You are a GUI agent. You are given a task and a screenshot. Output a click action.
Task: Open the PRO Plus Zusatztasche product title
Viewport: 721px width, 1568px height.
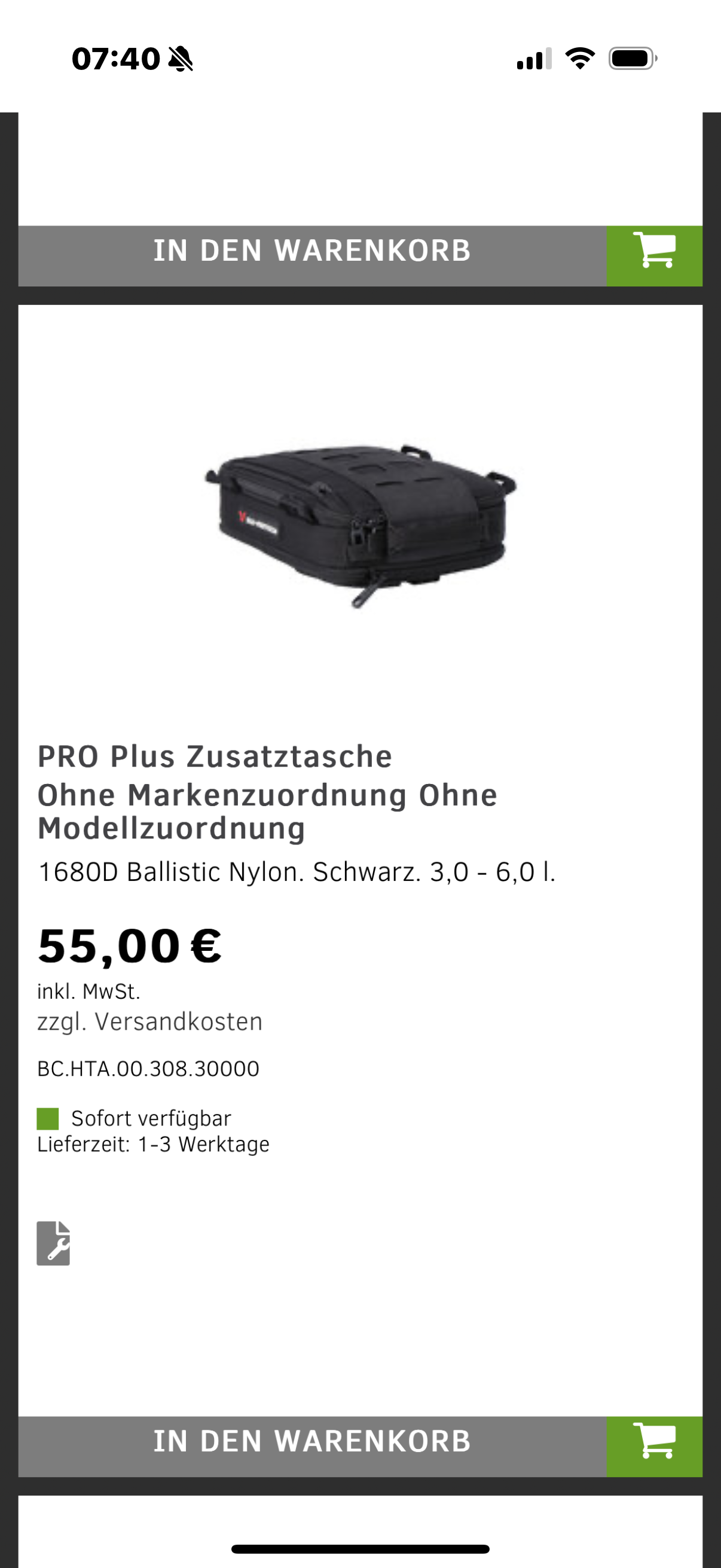(268, 792)
